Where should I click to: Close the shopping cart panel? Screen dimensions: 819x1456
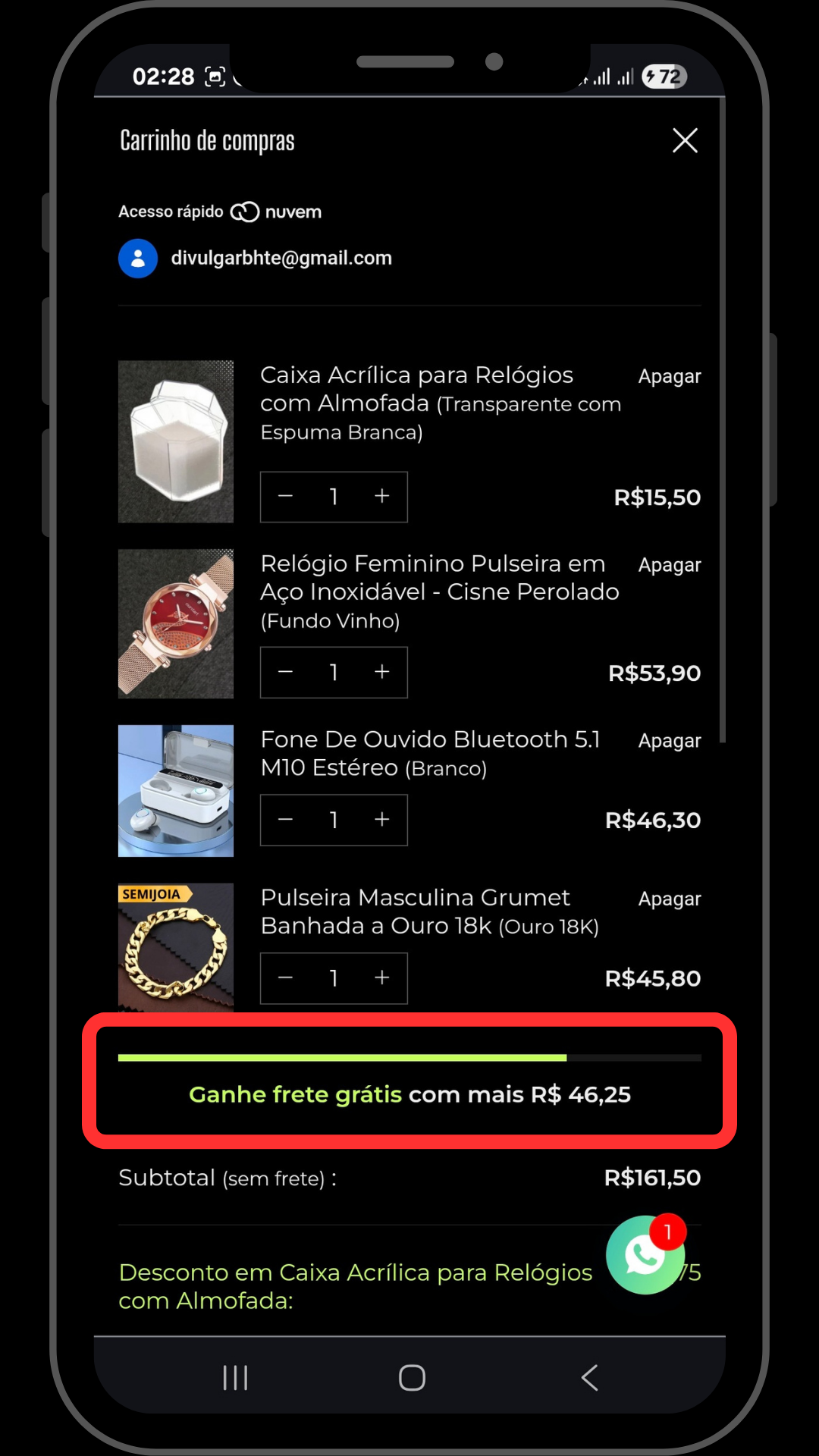click(x=685, y=140)
